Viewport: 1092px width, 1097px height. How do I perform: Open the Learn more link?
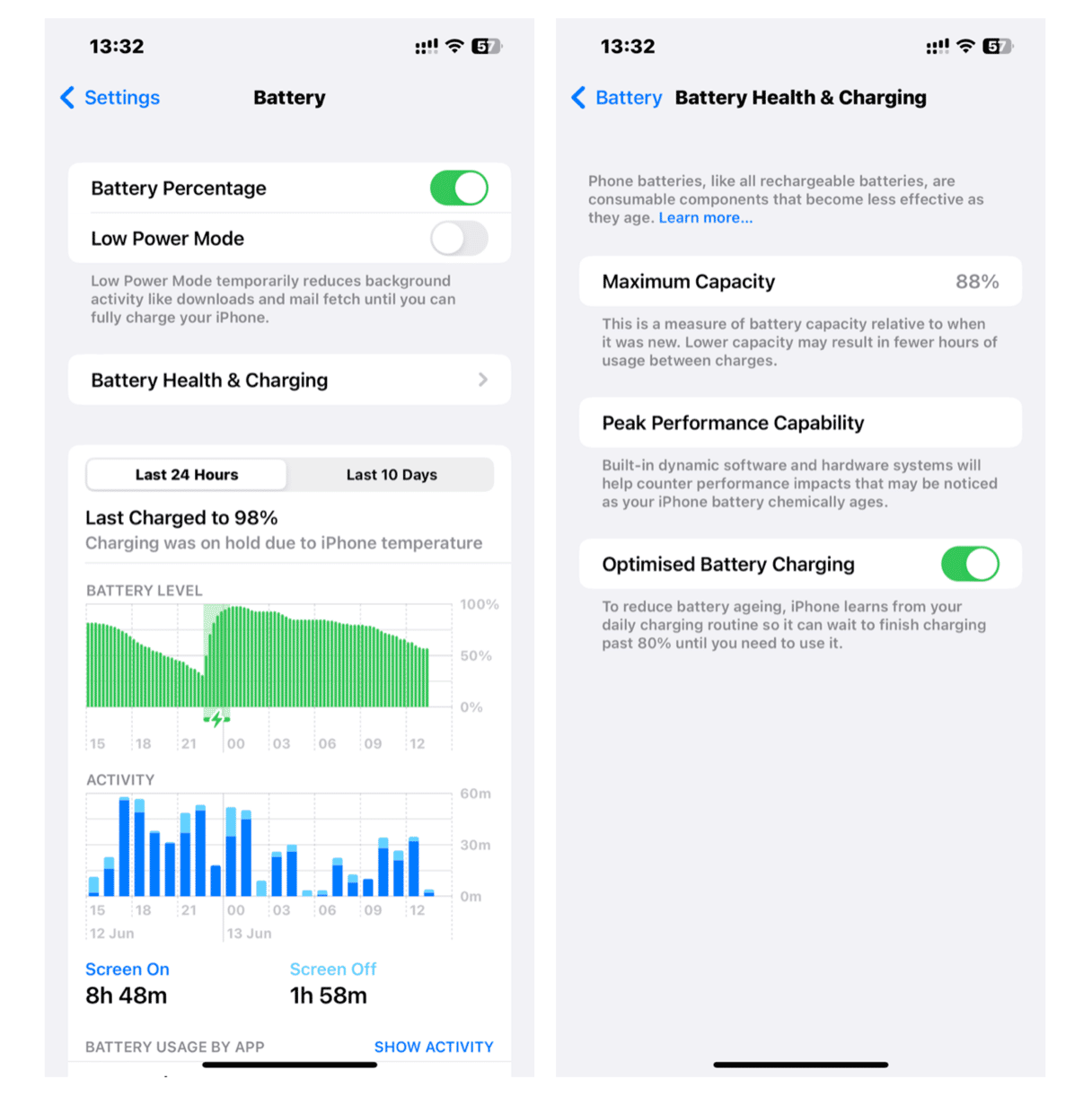705,218
